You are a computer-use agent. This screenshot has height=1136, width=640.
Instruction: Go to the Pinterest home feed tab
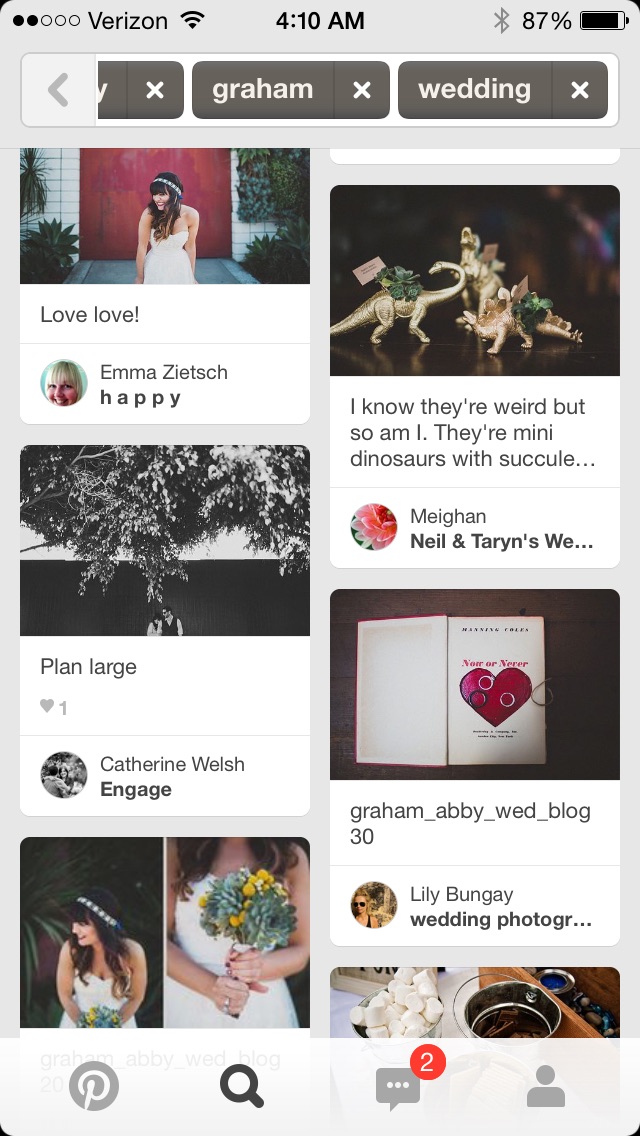click(x=94, y=1087)
